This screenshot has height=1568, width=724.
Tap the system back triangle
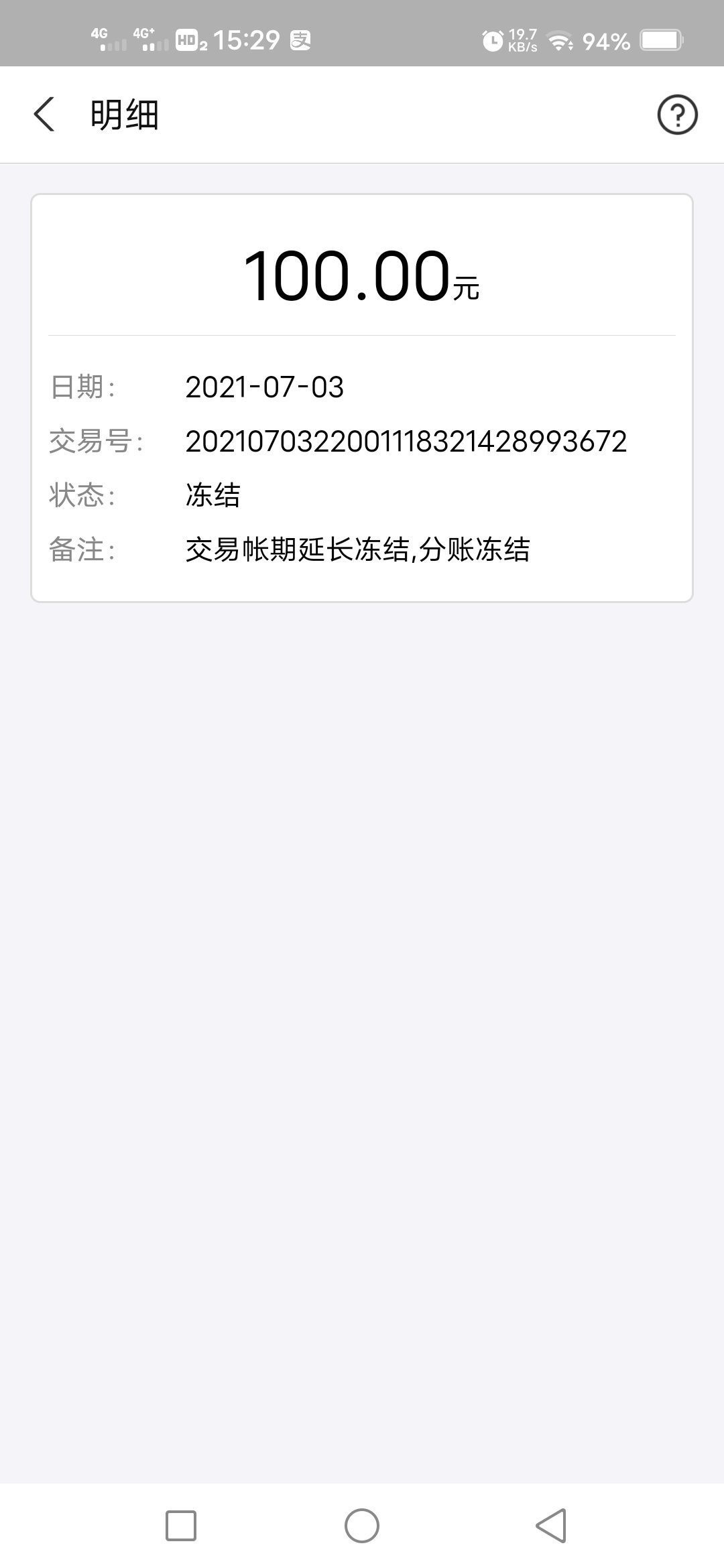click(551, 1526)
